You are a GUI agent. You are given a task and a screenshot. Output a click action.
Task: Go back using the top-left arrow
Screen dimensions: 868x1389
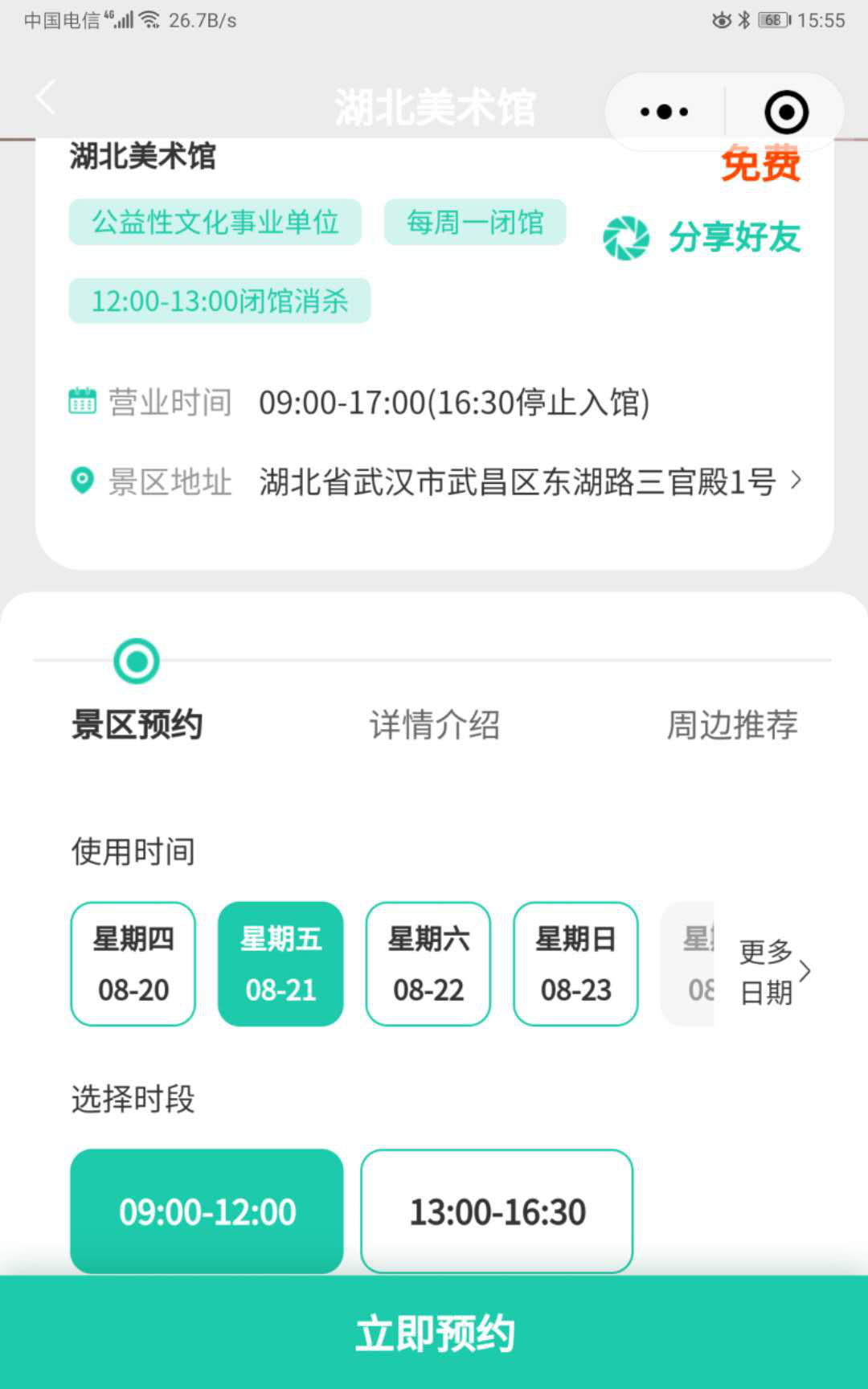pos(47,98)
